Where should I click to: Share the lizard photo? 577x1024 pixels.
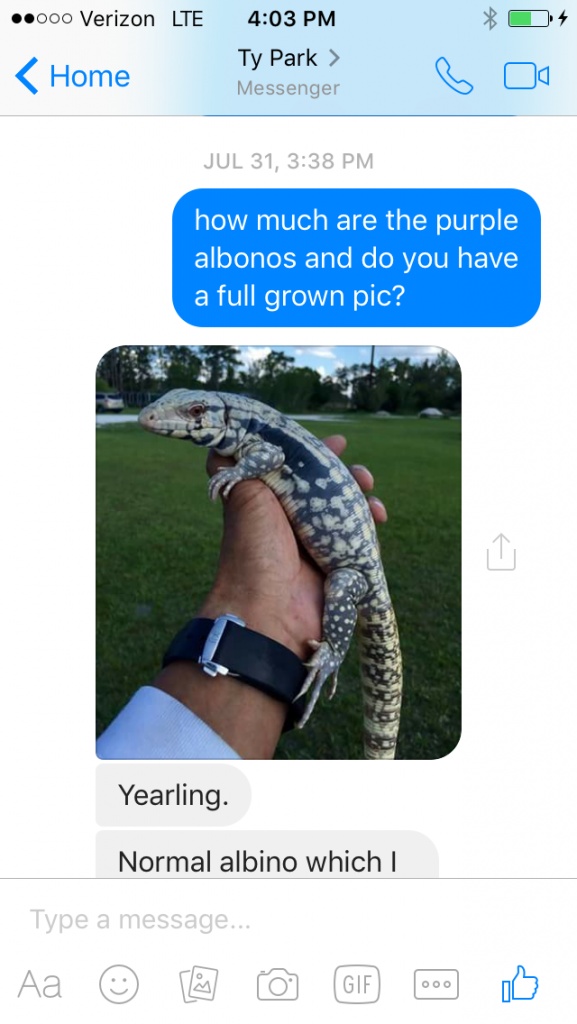(501, 552)
